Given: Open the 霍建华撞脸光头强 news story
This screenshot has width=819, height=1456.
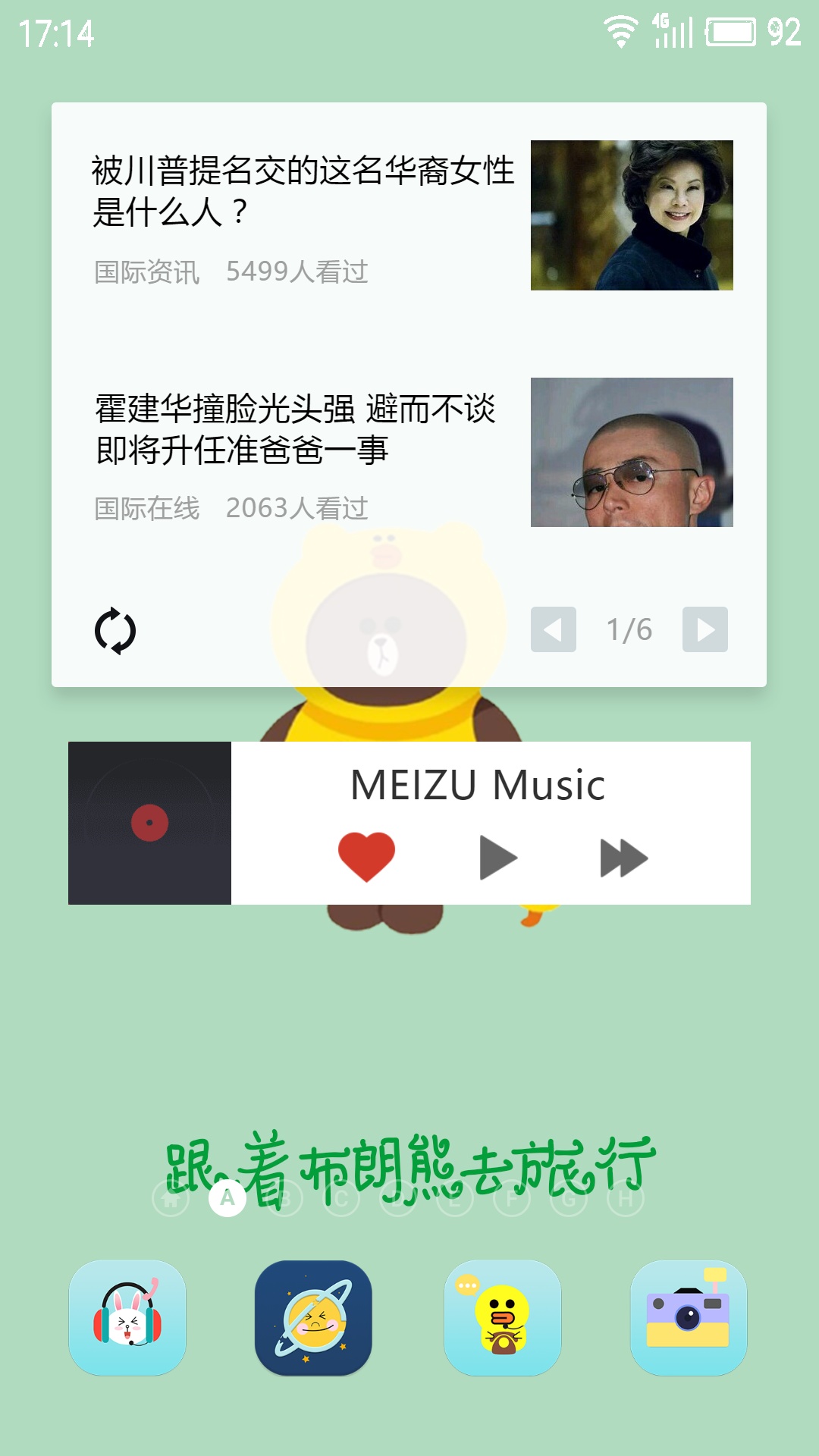Looking at the screenshot, I should click(x=296, y=429).
